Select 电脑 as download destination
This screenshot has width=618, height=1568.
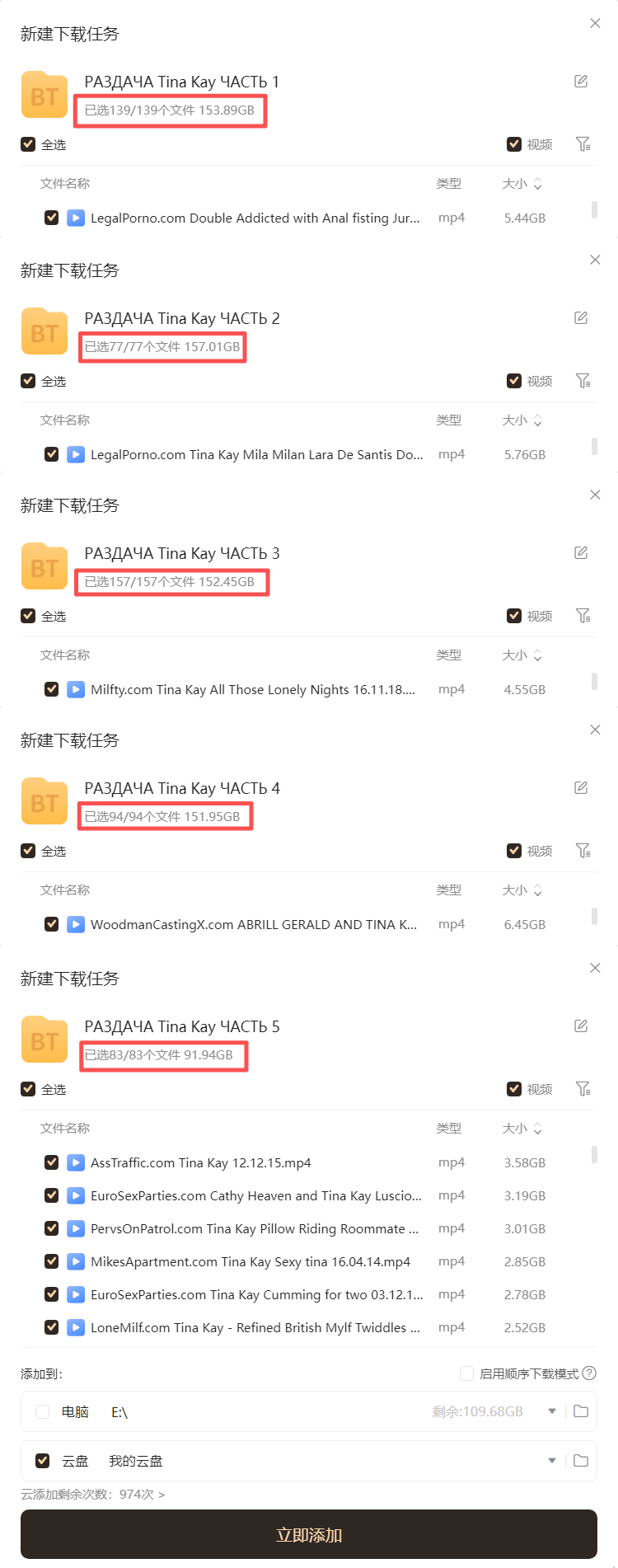43,1412
